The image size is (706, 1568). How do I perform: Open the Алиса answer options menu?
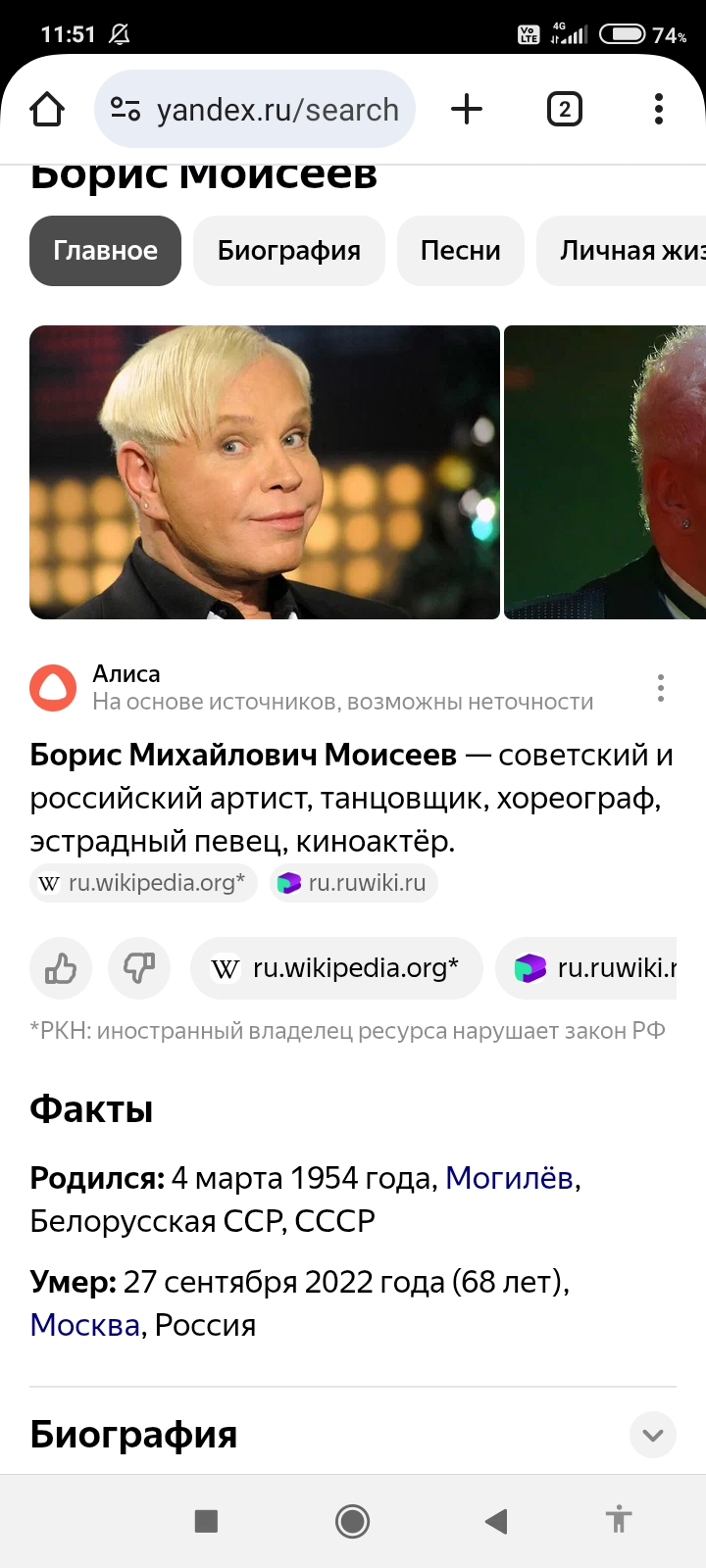point(661,688)
